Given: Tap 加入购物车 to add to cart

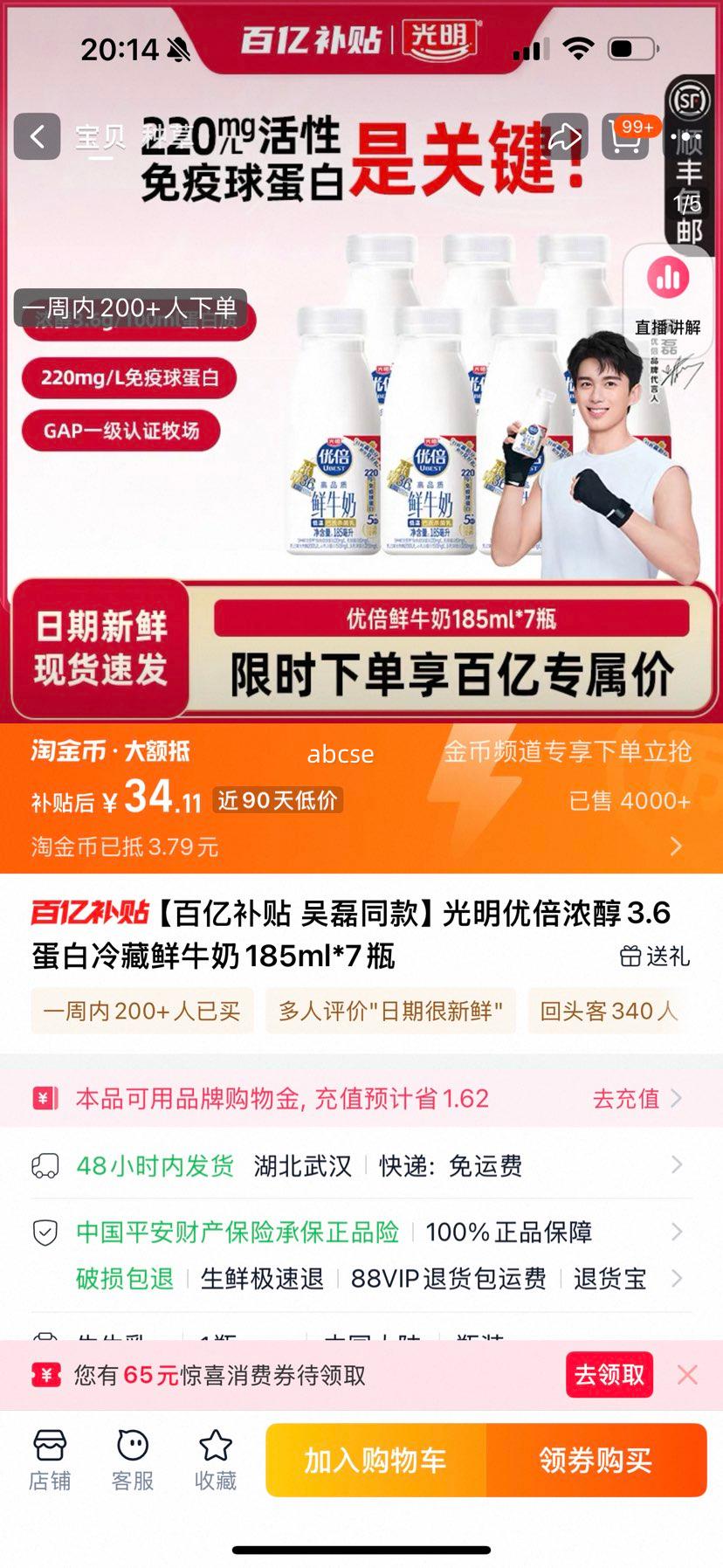Looking at the screenshot, I should click(x=375, y=1460).
